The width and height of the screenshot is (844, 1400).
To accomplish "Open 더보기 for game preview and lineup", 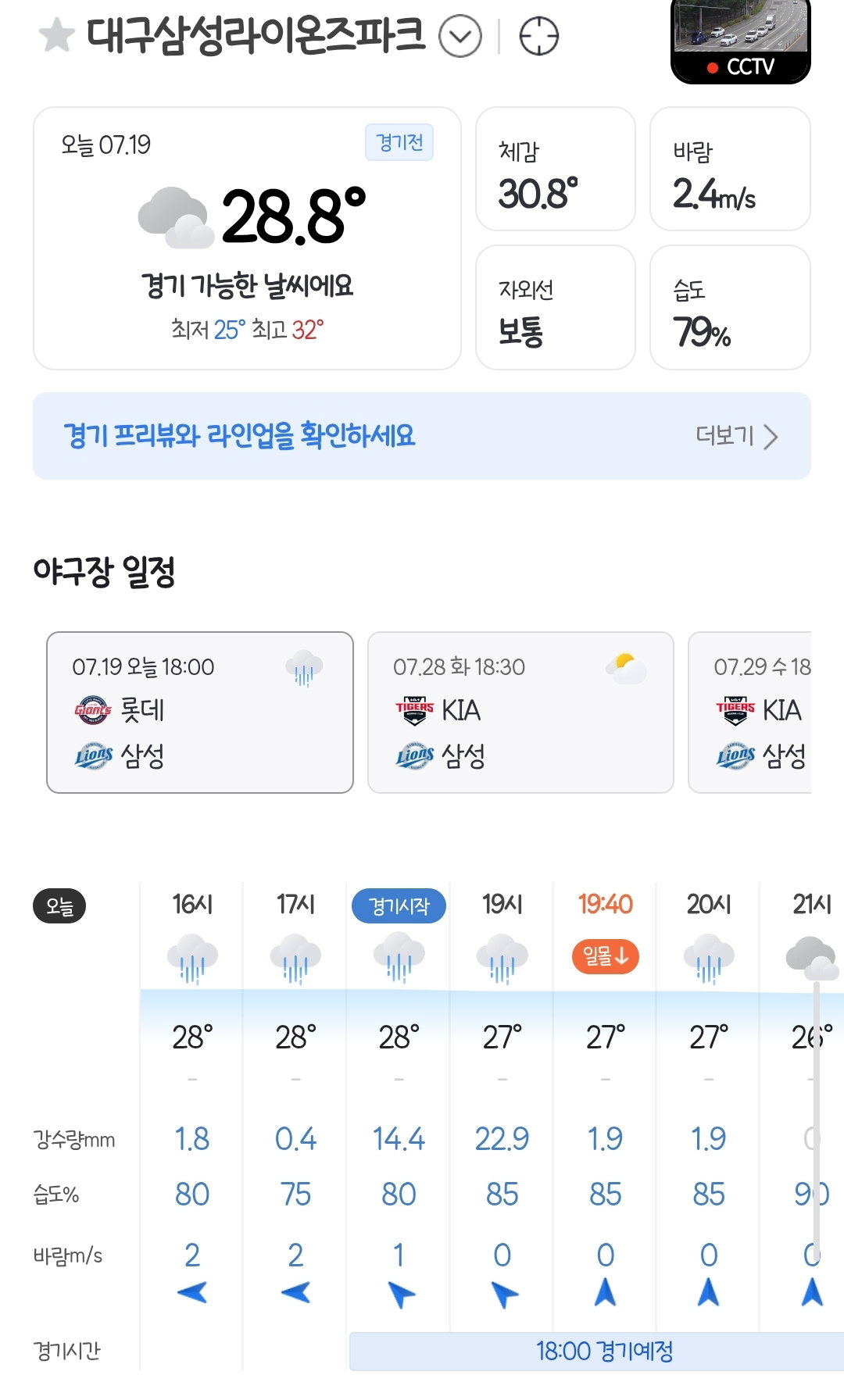I will 737,436.
